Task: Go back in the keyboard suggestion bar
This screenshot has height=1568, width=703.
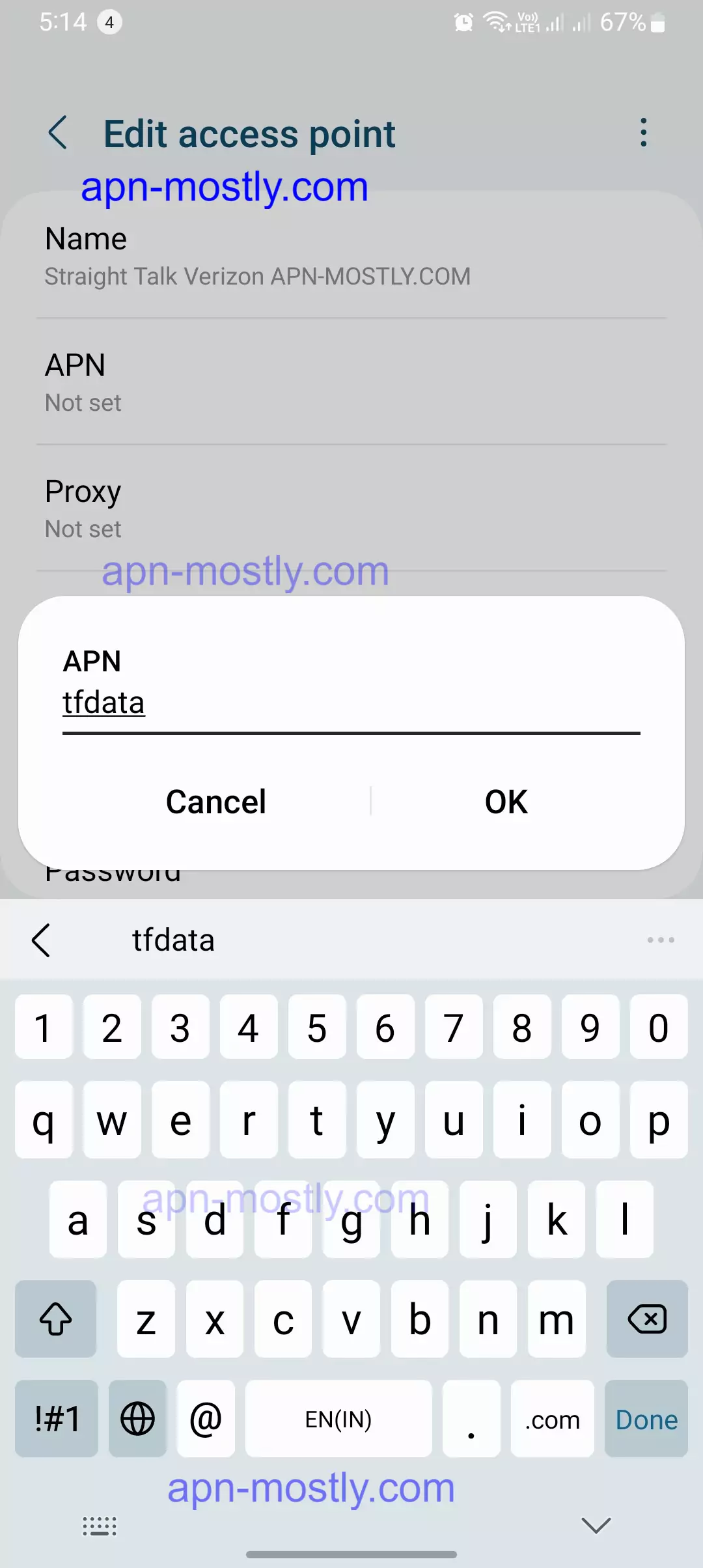Action: (41, 940)
